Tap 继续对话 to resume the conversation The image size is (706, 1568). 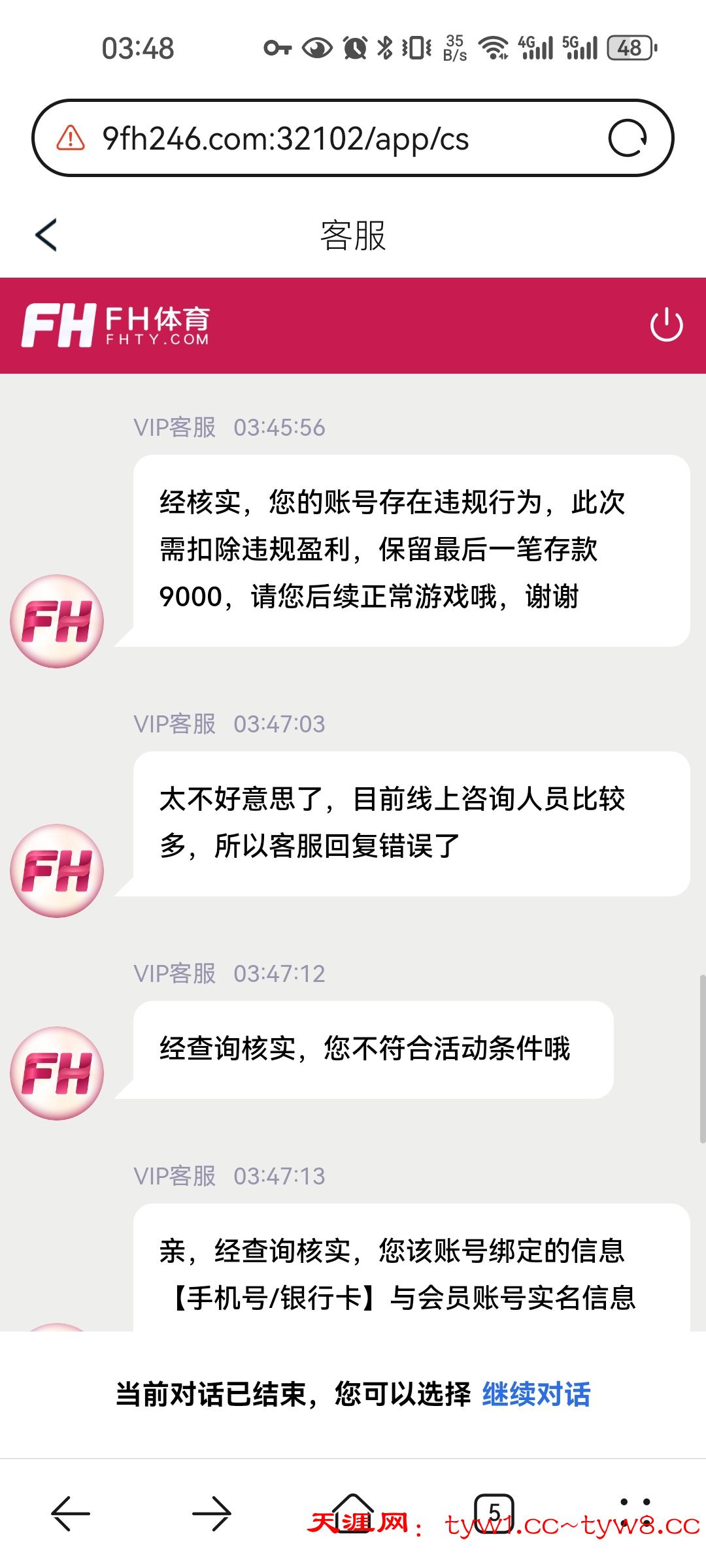tap(536, 1395)
